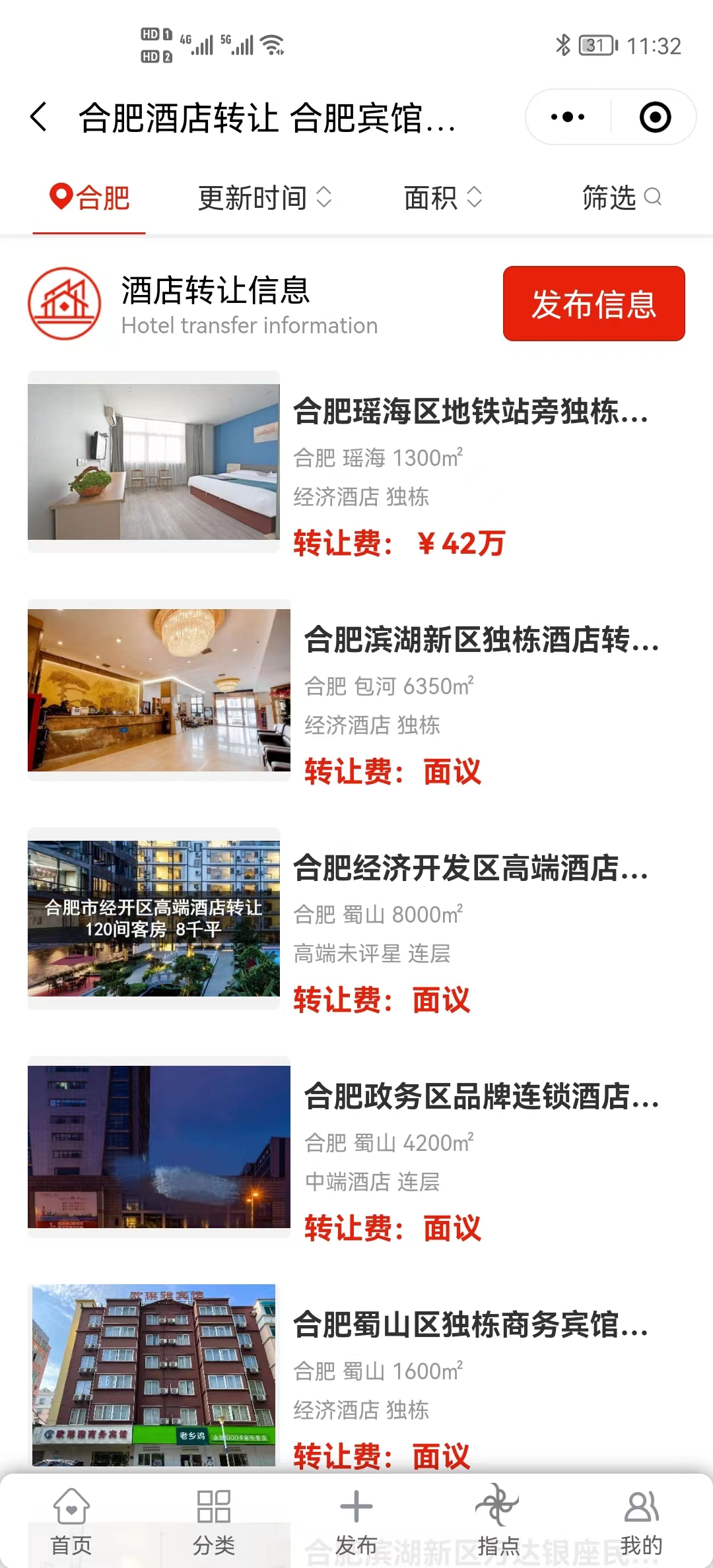Sort listings by 面积
Viewport: 713px width, 1568px height.
click(442, 198)
